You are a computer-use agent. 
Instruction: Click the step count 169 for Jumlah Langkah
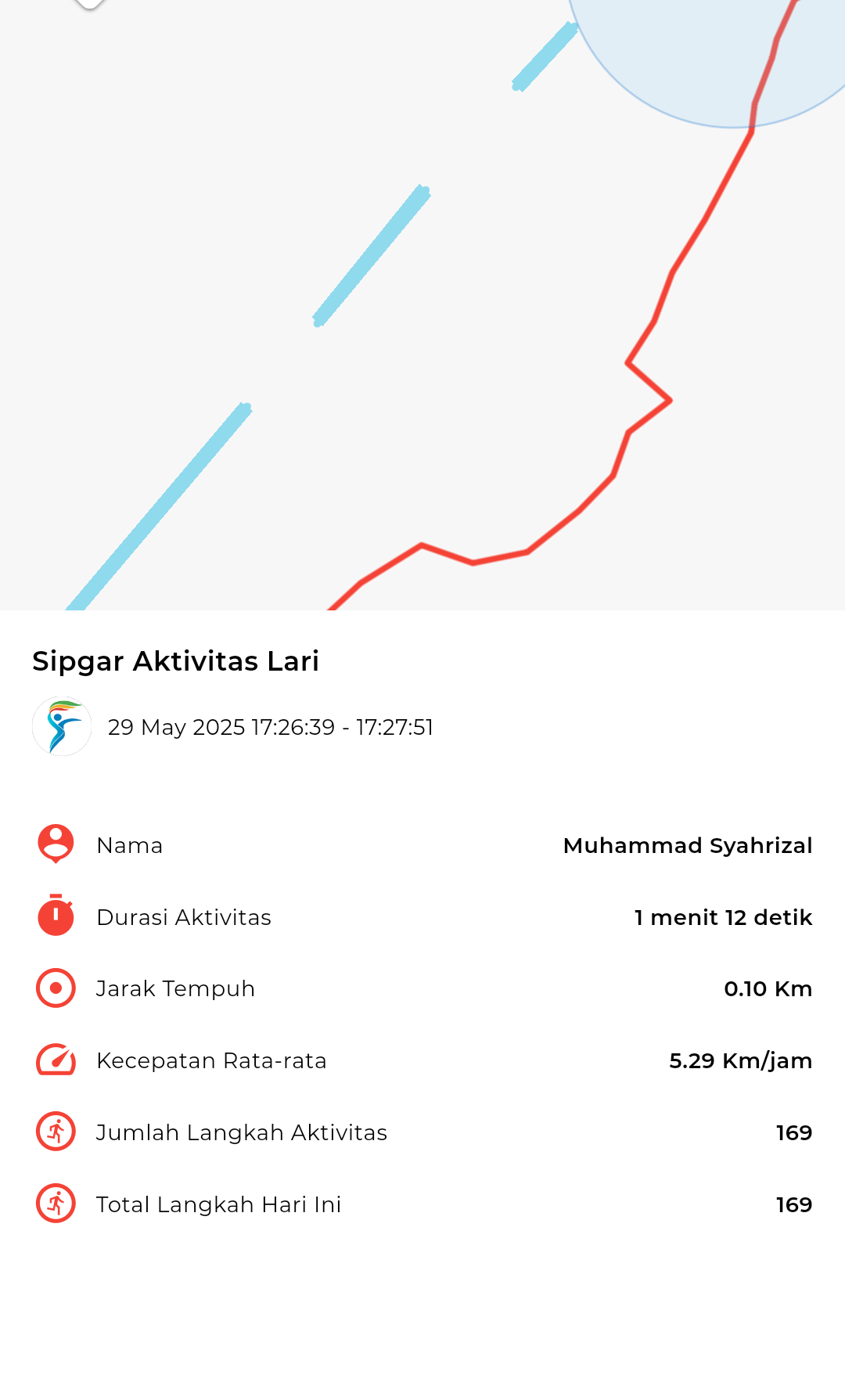point(793,1132)
